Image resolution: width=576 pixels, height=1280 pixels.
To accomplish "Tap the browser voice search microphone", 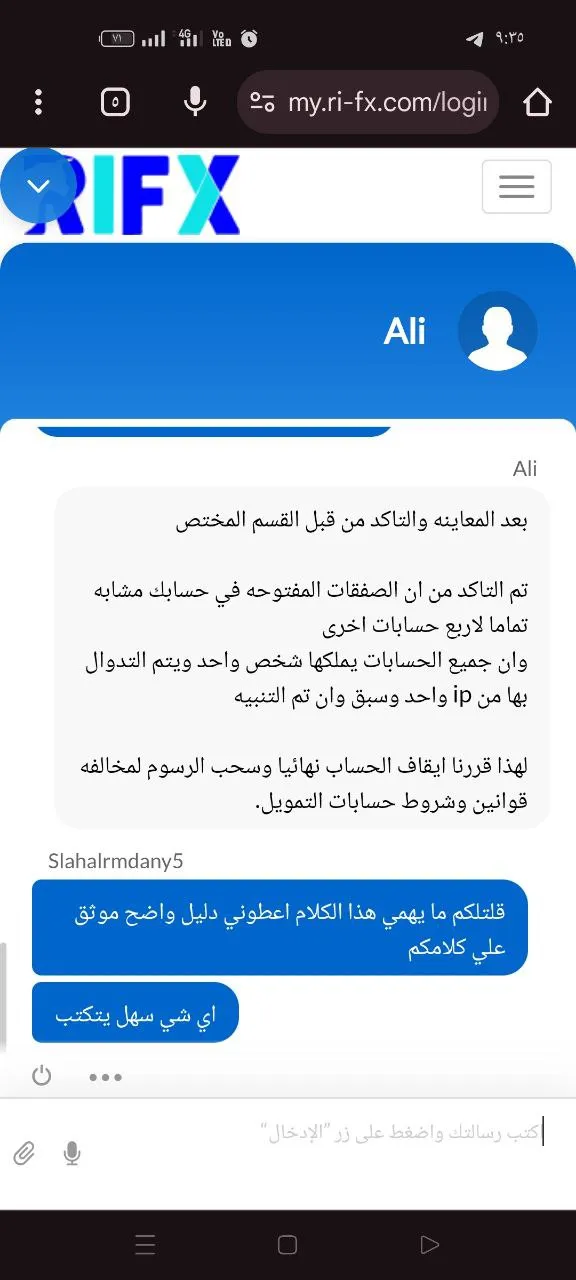I will (x=194, y=102).
